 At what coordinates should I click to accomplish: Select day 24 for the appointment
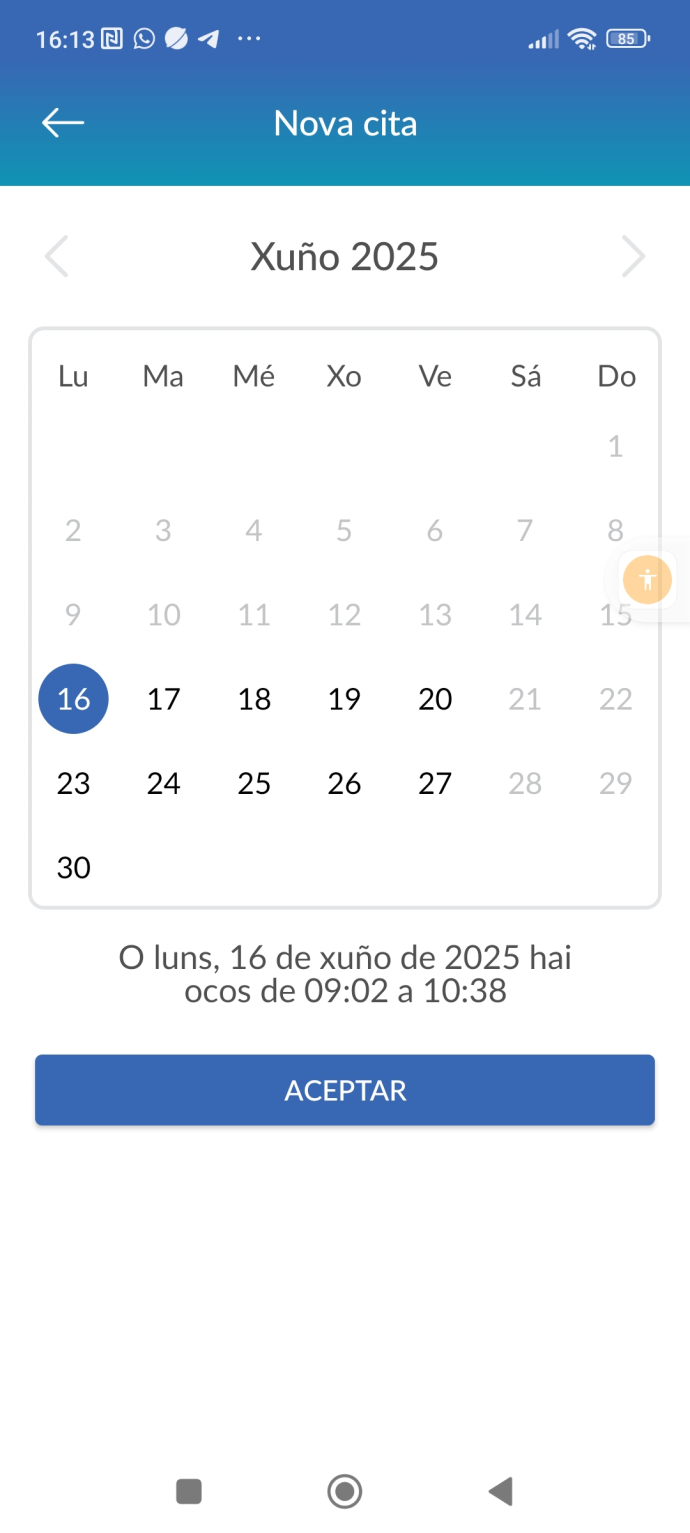[x=163, y=783]
